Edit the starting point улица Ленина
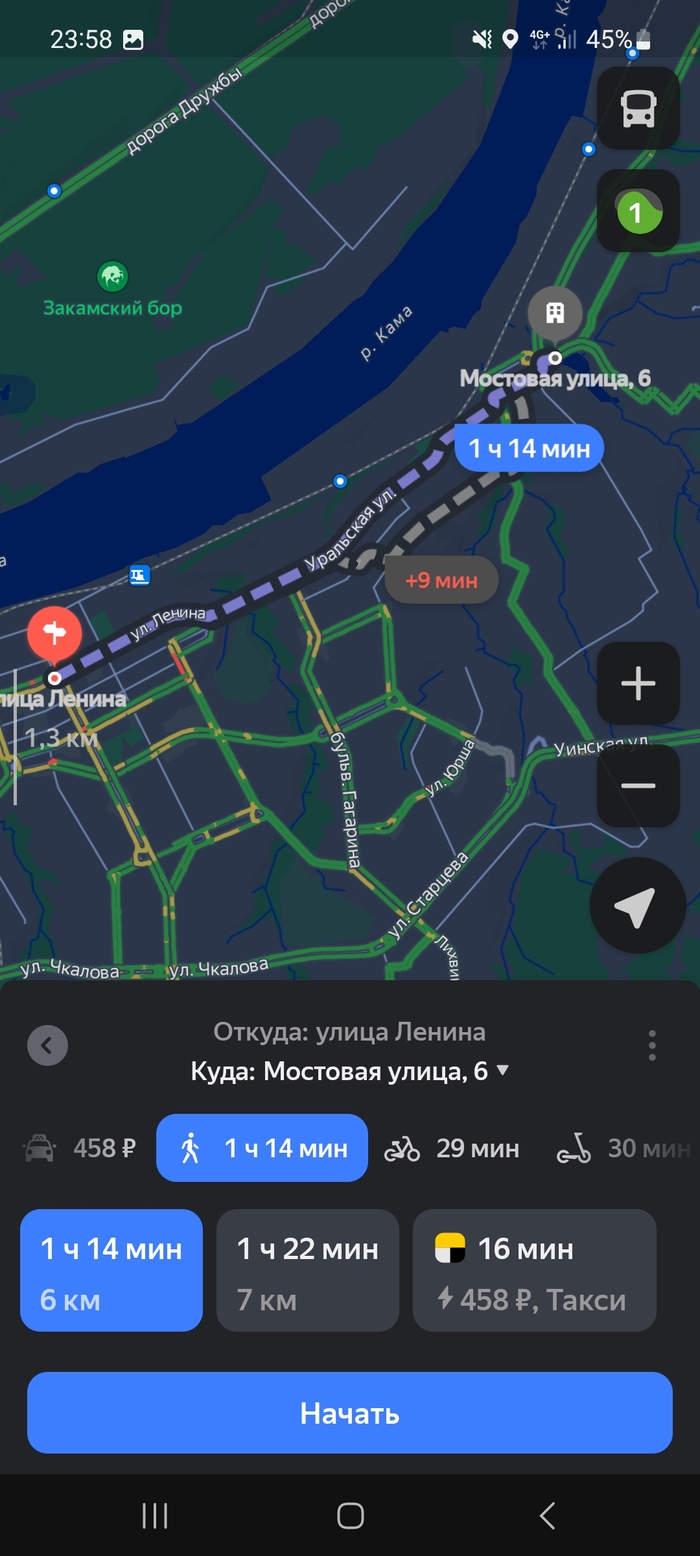 (349, 1032)
